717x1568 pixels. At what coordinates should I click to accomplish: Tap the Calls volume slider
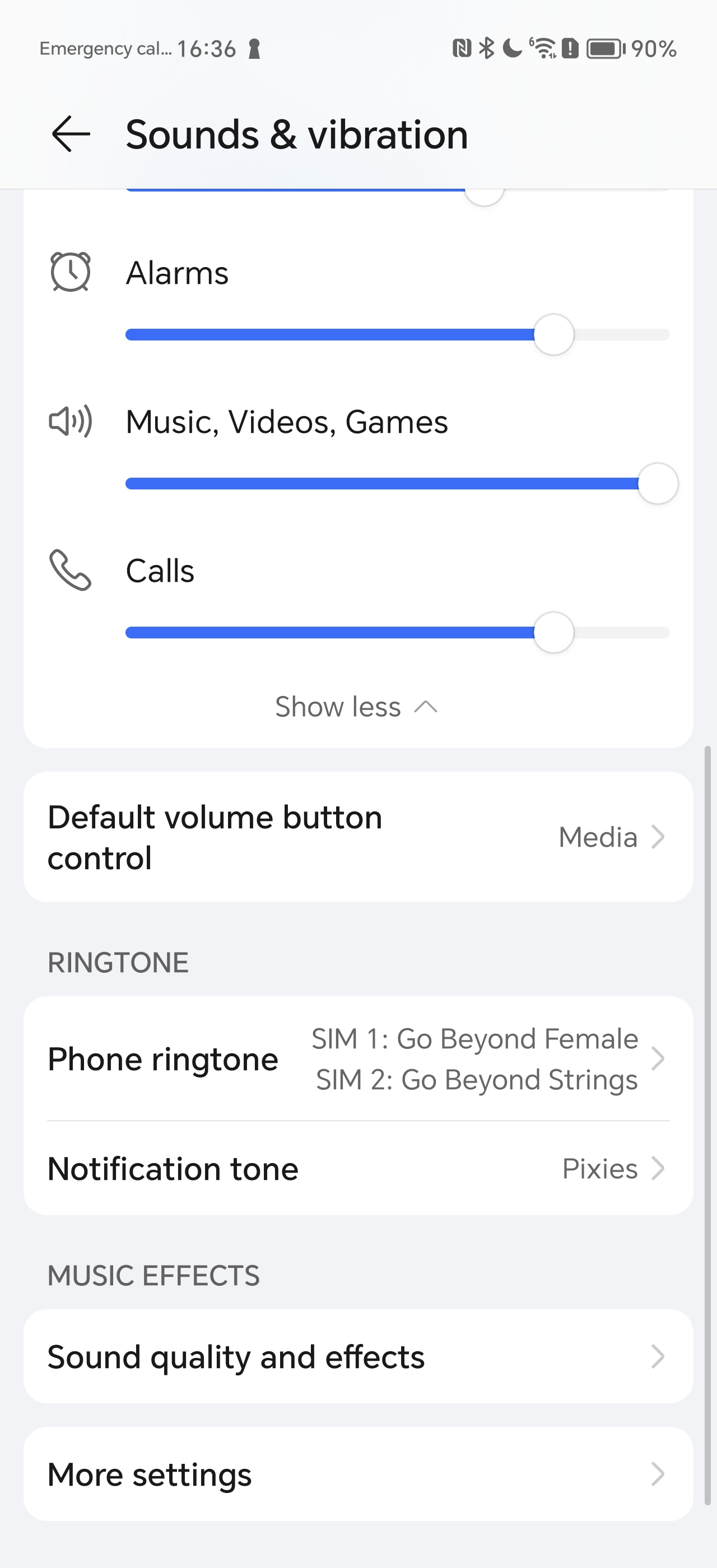pyautogui.click(x=398, y=632)
